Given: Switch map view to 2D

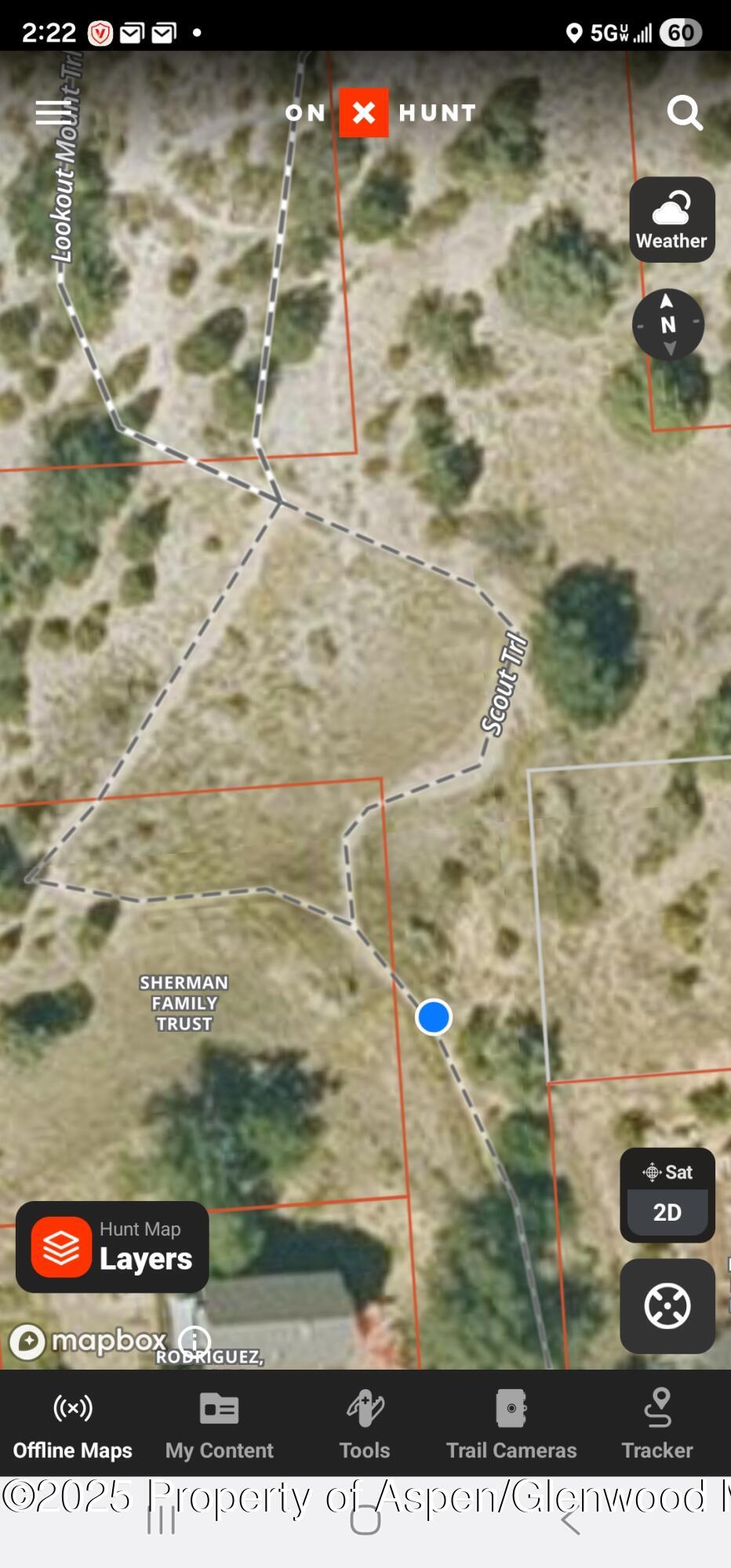Looking at the screenshot, I should point(667,1212).
